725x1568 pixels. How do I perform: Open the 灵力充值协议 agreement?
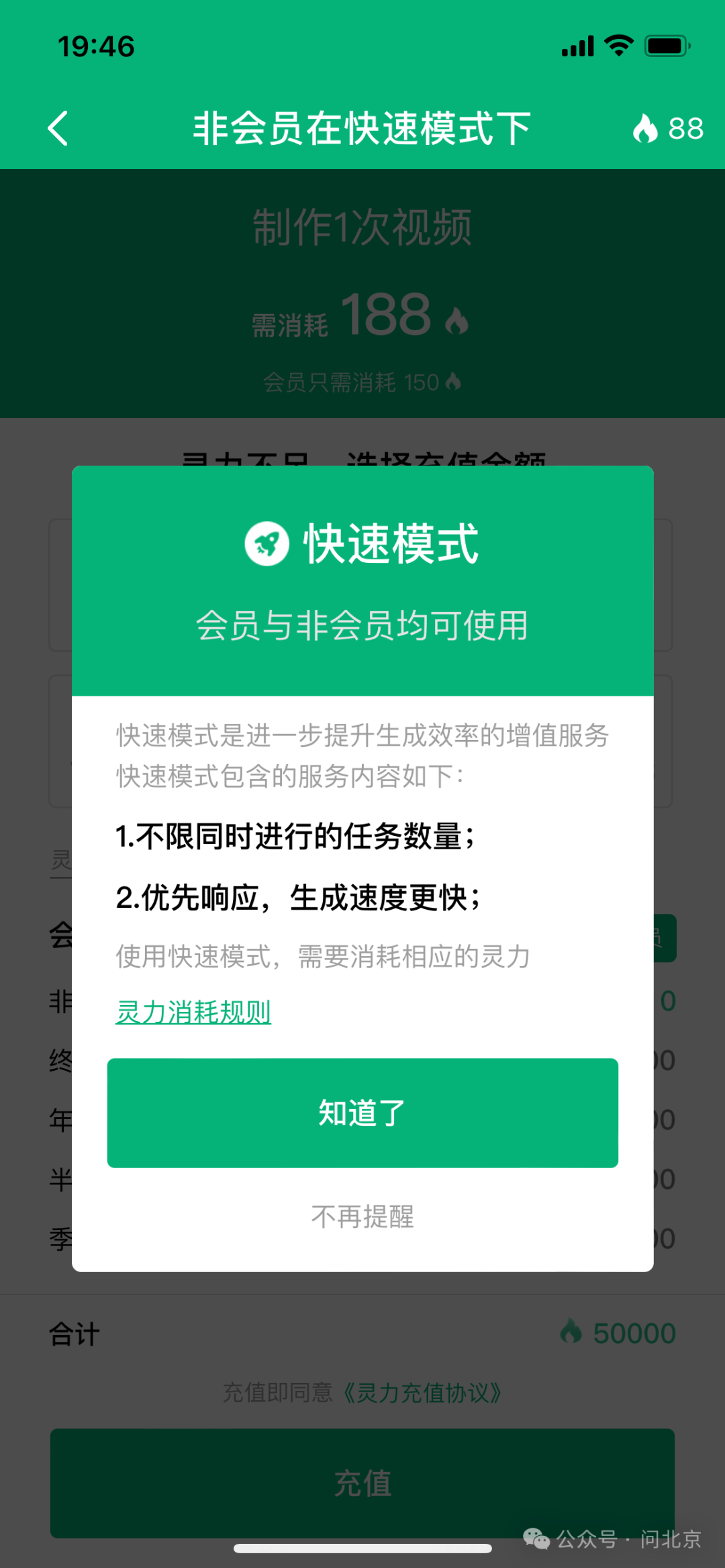[423, 1393]
